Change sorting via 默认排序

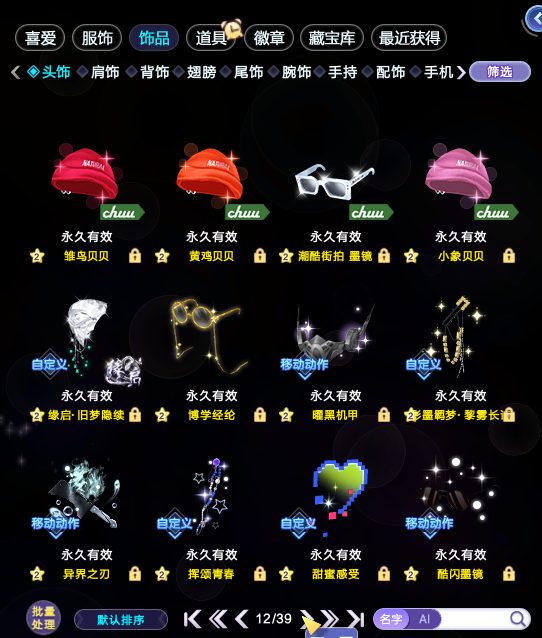pos(121,620)
